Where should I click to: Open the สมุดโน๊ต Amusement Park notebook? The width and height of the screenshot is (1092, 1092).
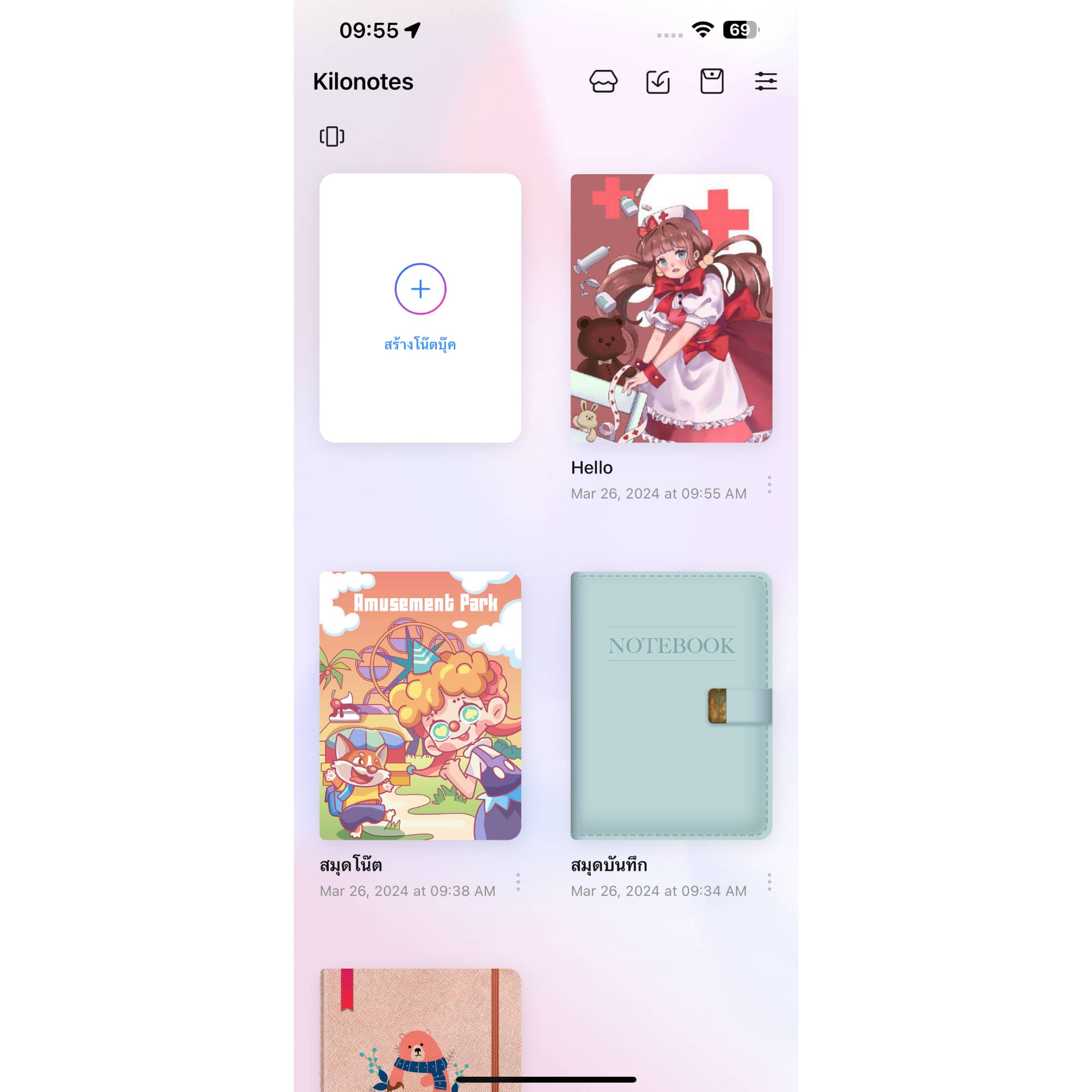420,705
